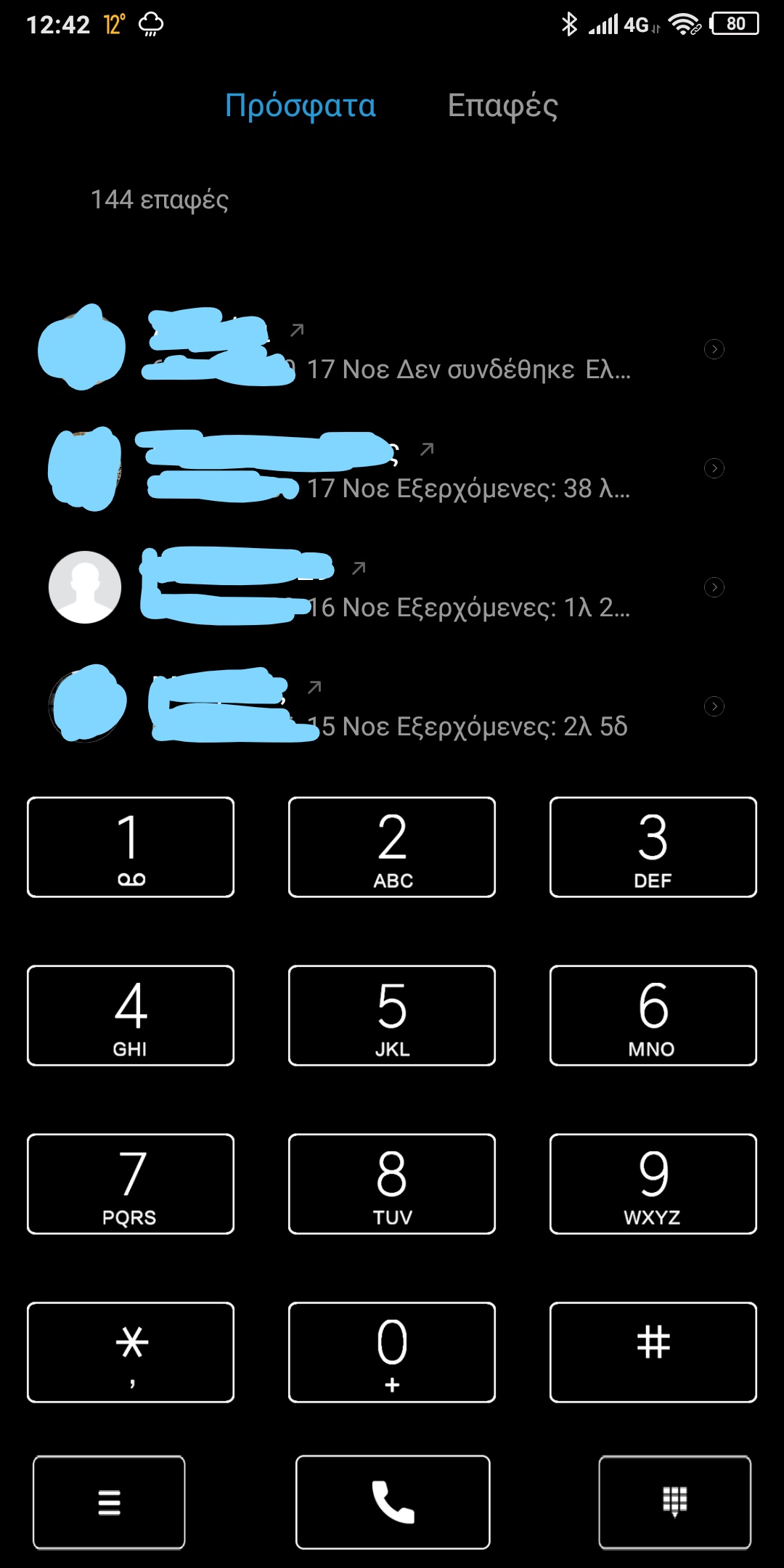Tap the 7 PQRS key
Screen dimensions: 784x1568
click(x=131, y=1184)
